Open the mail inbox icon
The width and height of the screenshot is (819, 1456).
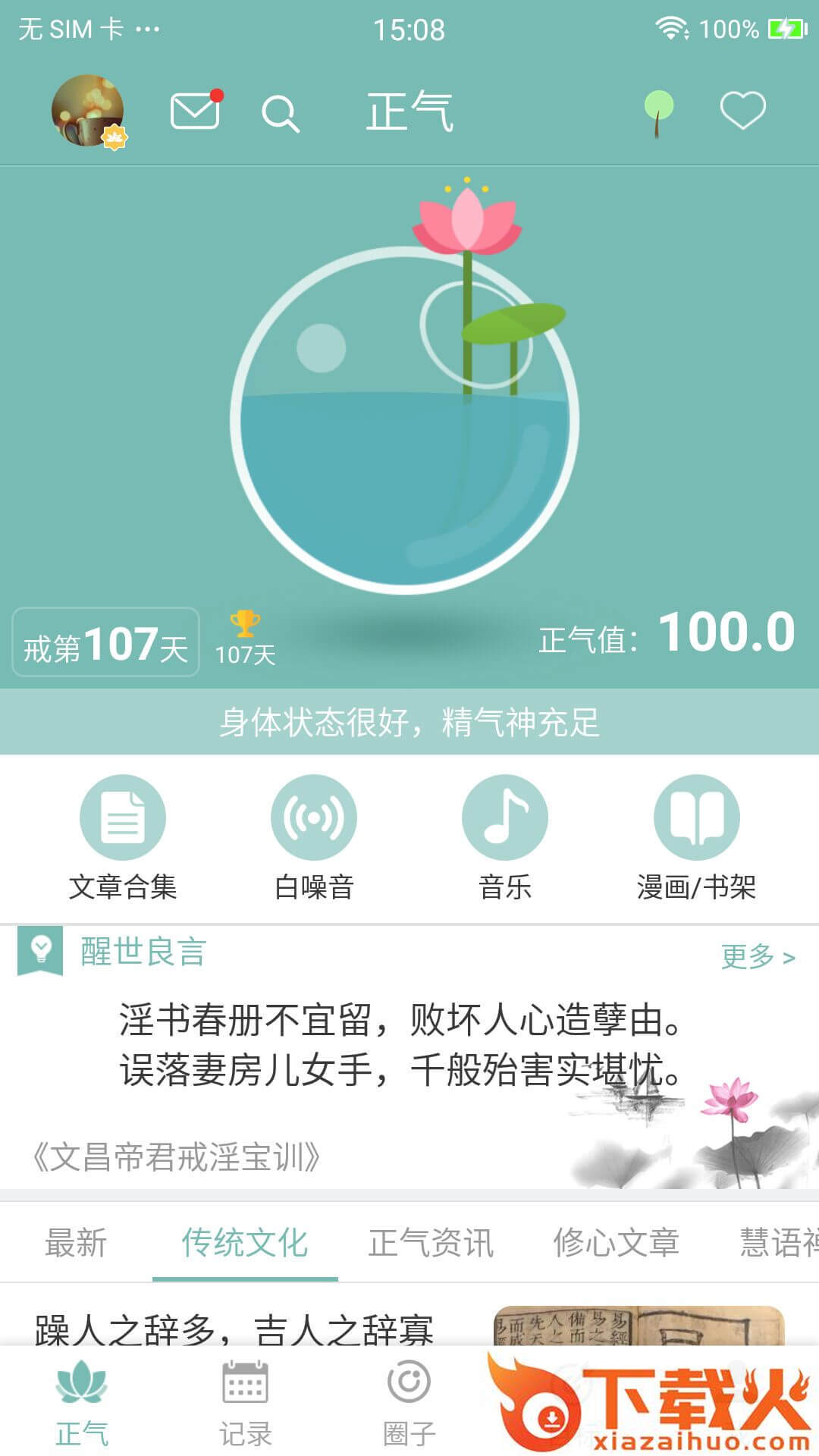(x=195, y=111)
